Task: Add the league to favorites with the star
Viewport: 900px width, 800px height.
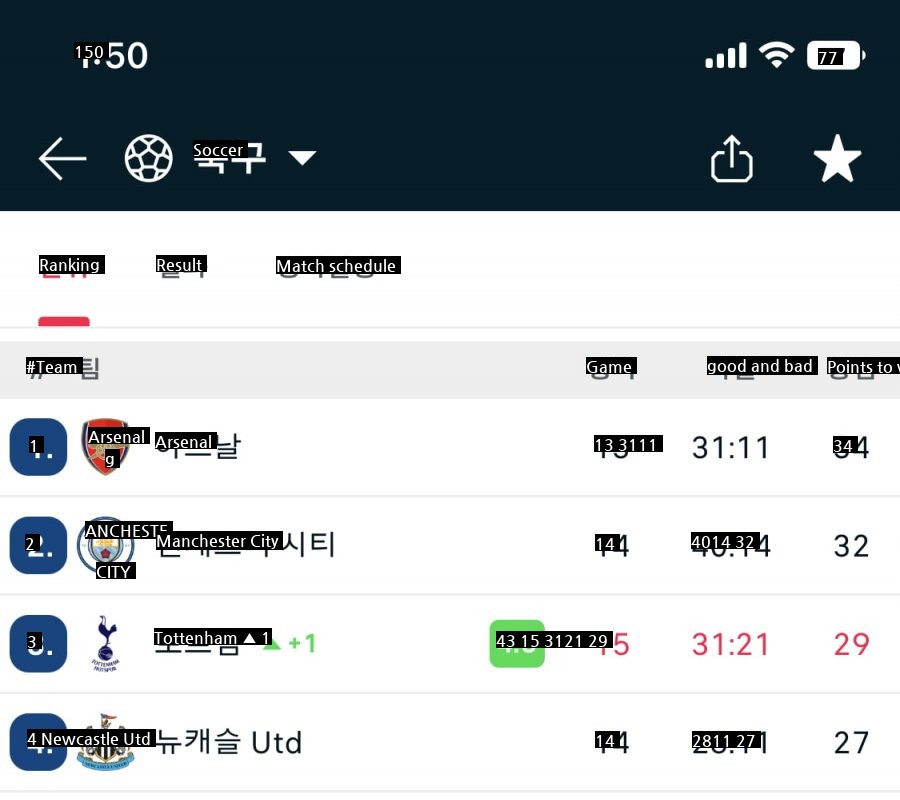Action: (837, 159)
